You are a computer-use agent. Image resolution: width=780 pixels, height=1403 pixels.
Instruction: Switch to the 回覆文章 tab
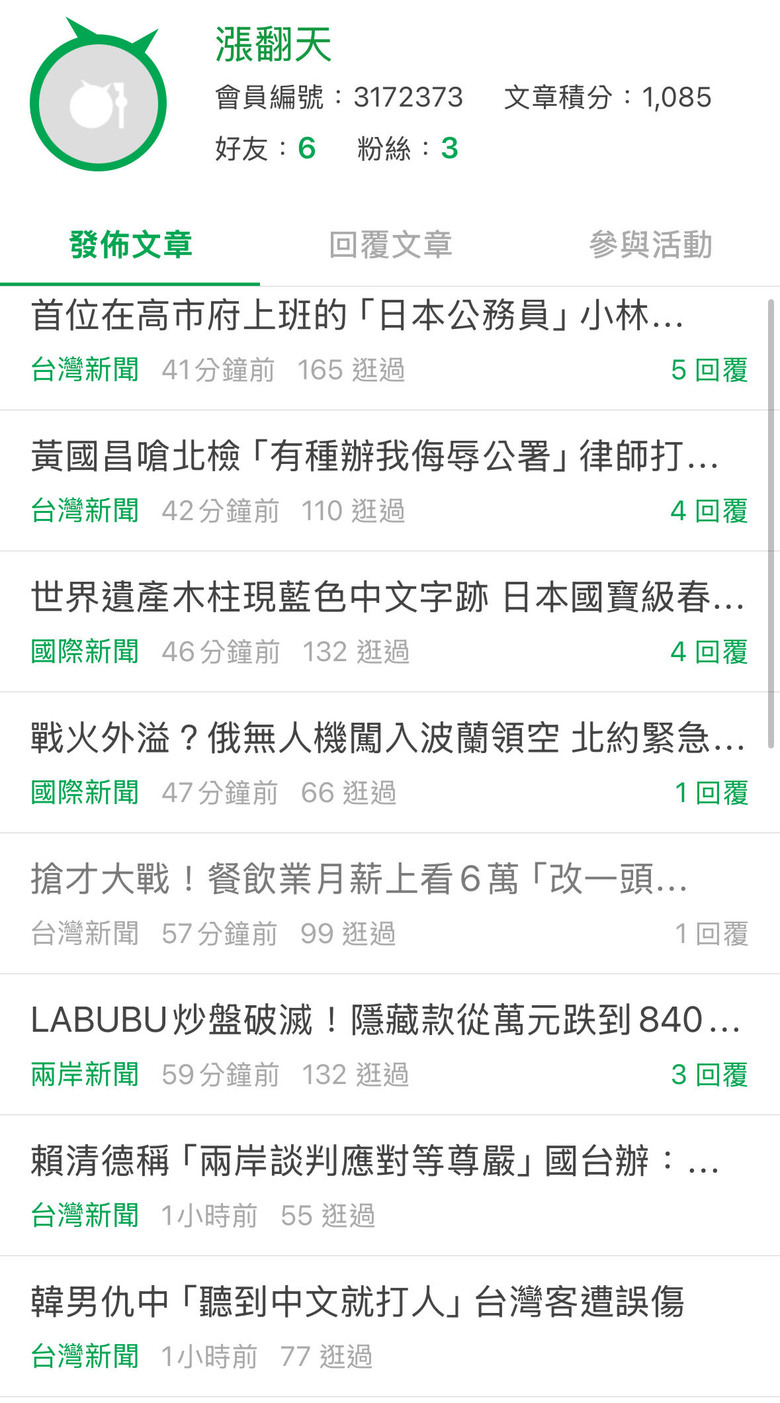[390, 245]
